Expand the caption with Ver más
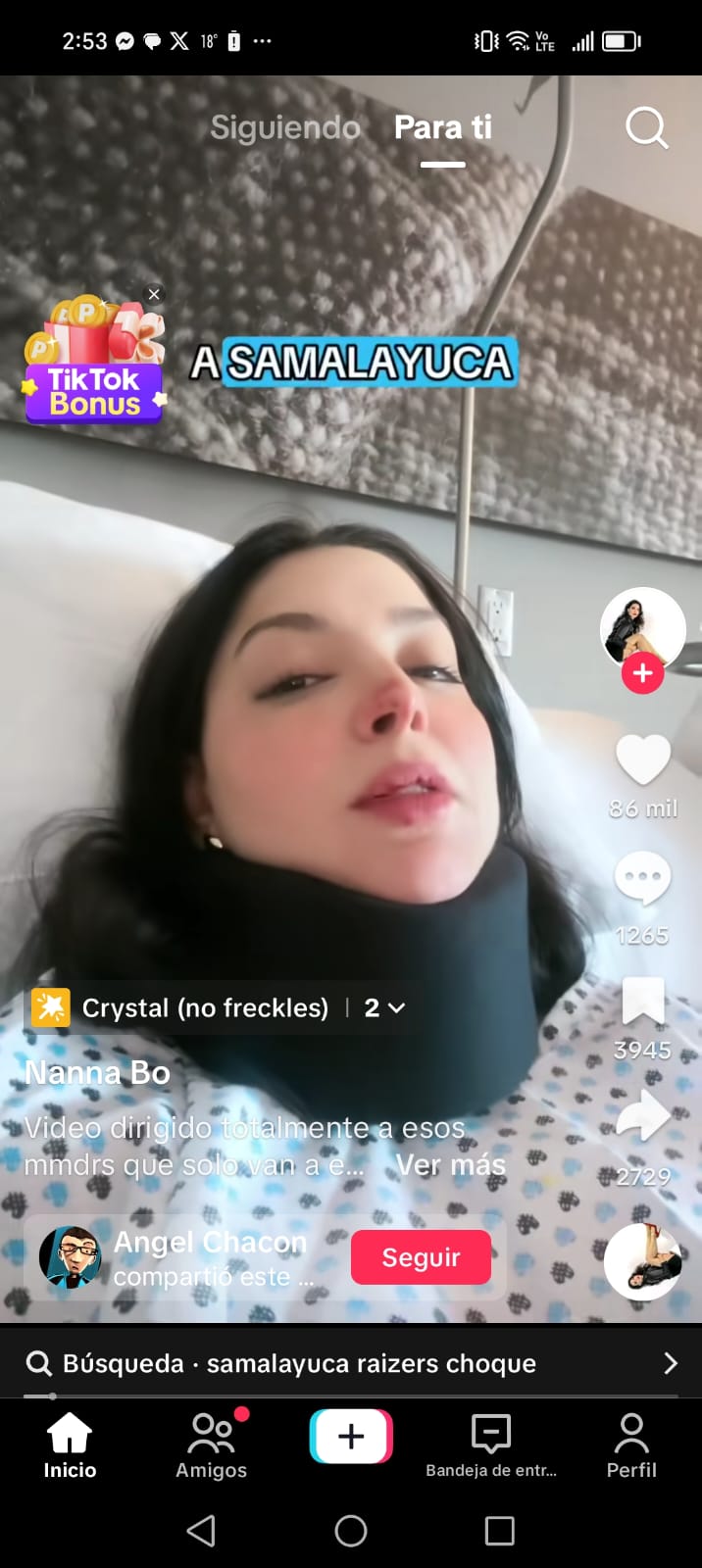 click(450, 1164)
